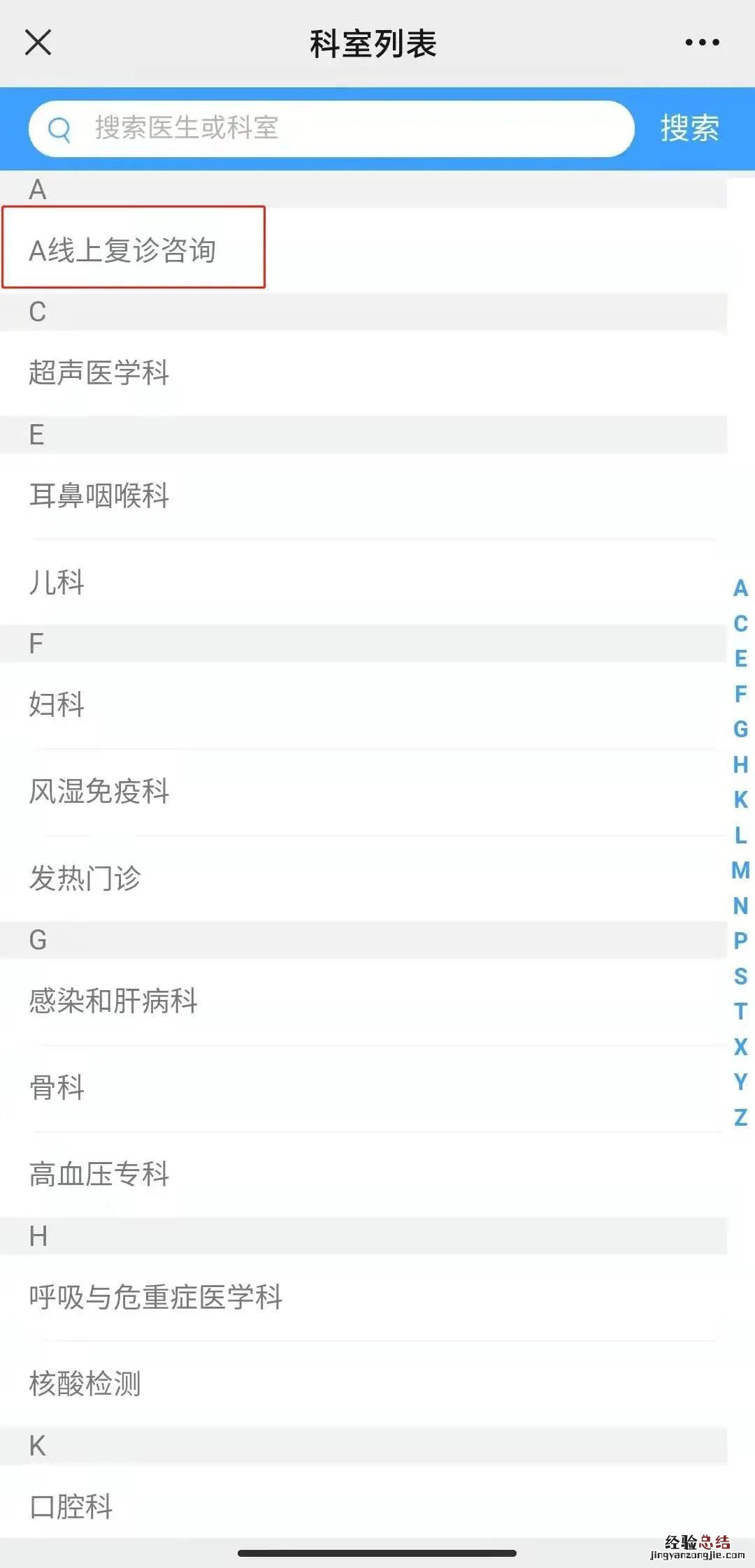755x1568 pixels.
Task: Open 耳鼻咽喉科 department
Action: pos(99,495)
